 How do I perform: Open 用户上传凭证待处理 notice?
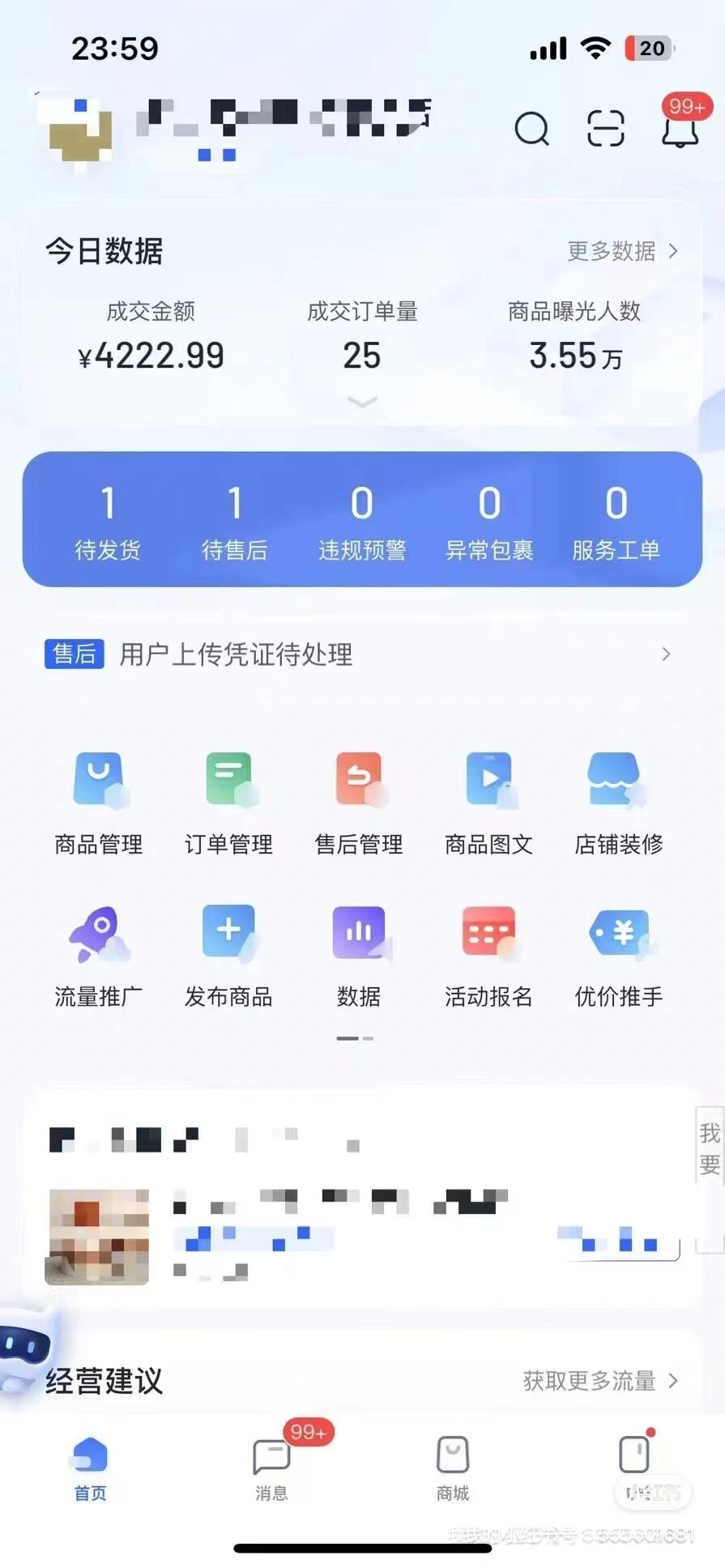(x=360, y=654)
